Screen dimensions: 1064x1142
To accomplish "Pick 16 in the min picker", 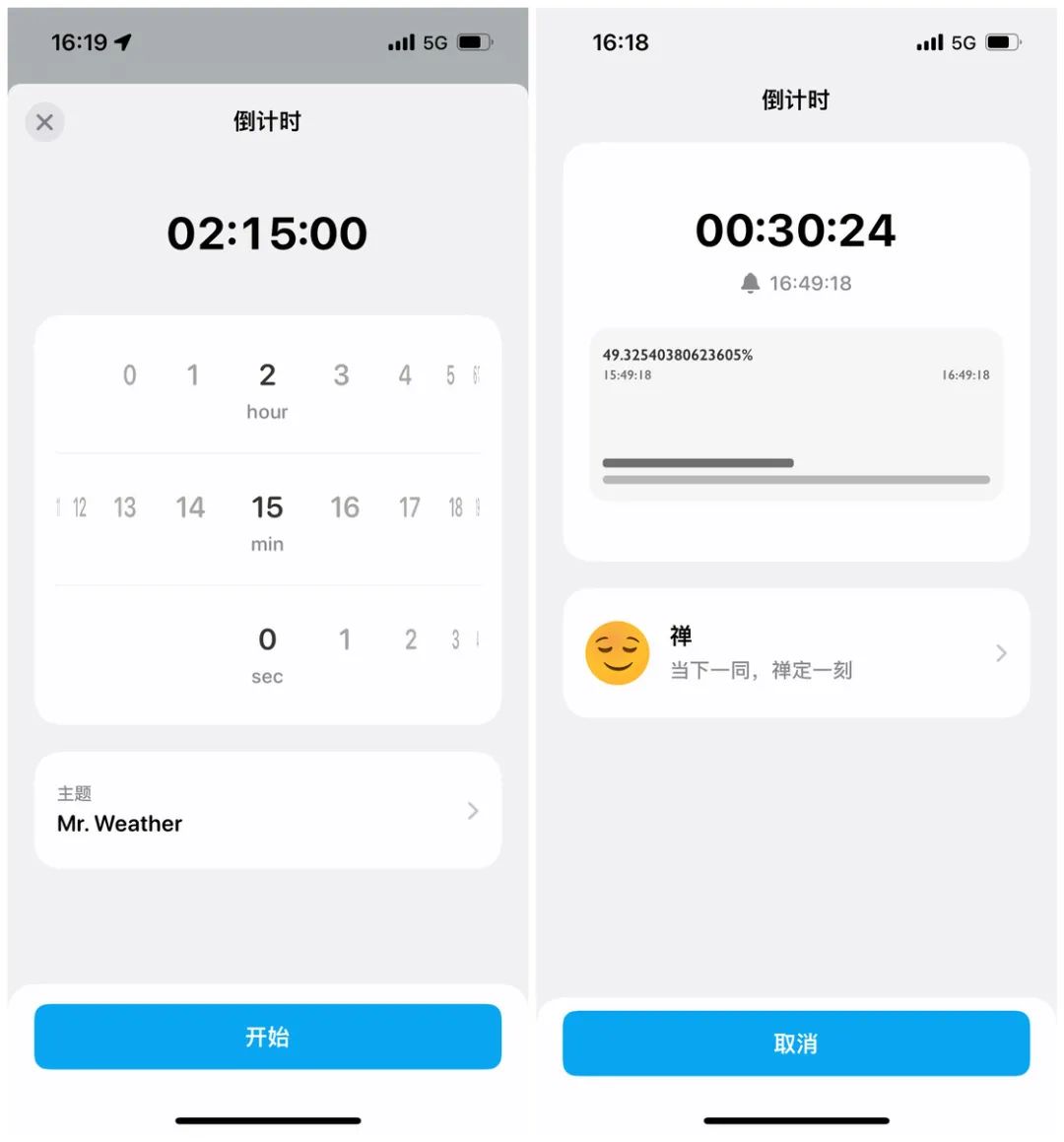I will pyautogui.click(x=345, y=507).
